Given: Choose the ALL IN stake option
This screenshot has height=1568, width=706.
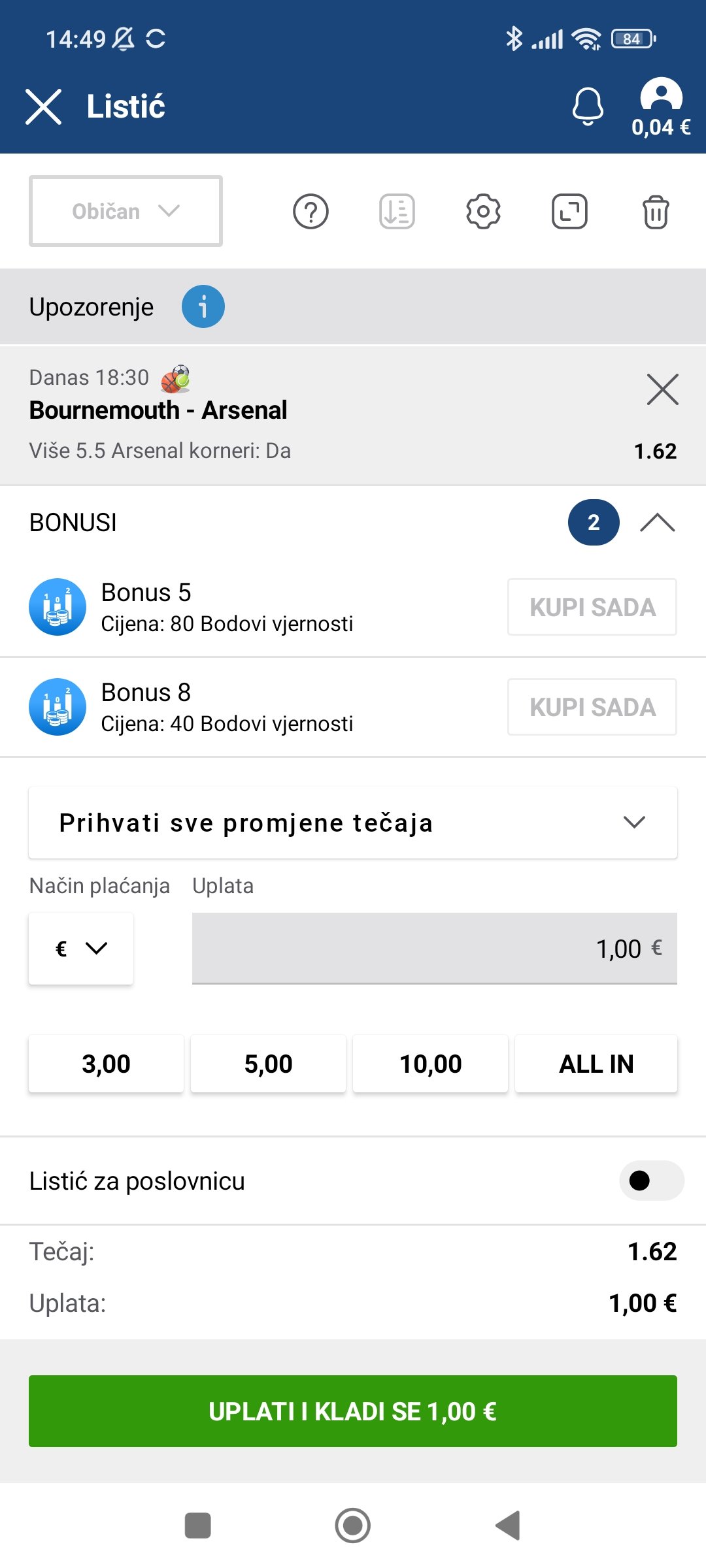Looking at the screenshot, I should coord(596,1064).
